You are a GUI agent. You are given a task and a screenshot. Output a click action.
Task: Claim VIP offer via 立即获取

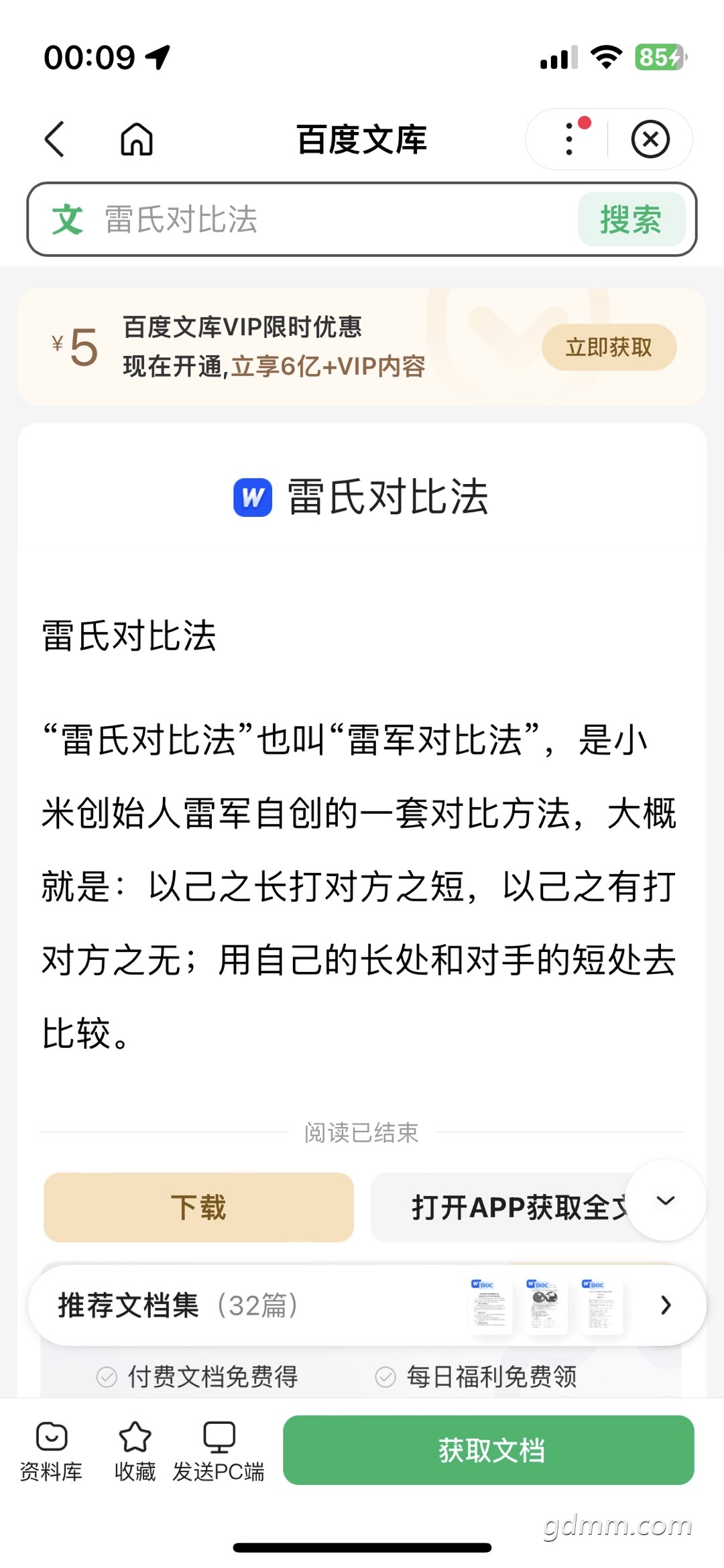pos(609,347)
